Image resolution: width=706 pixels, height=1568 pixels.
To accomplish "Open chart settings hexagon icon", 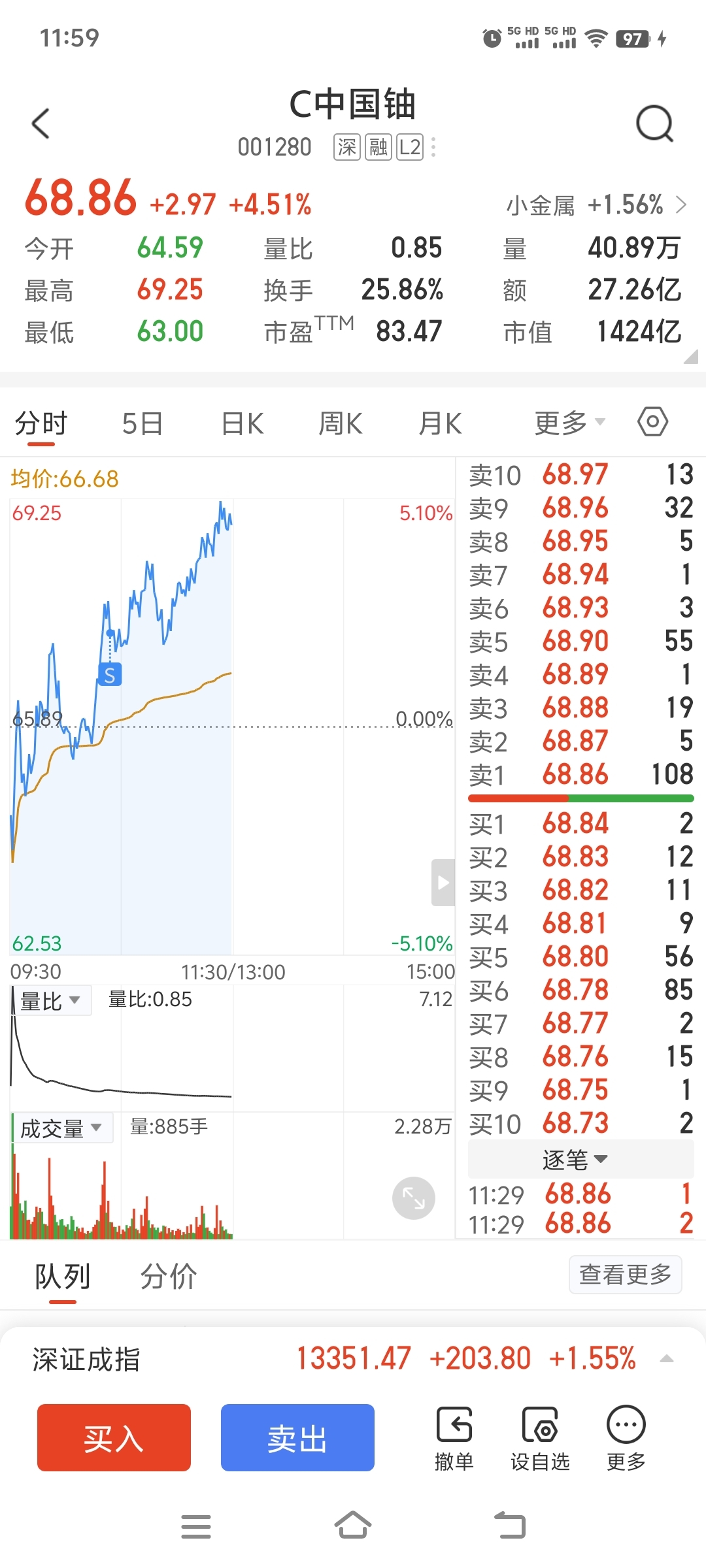I will 652,422.
